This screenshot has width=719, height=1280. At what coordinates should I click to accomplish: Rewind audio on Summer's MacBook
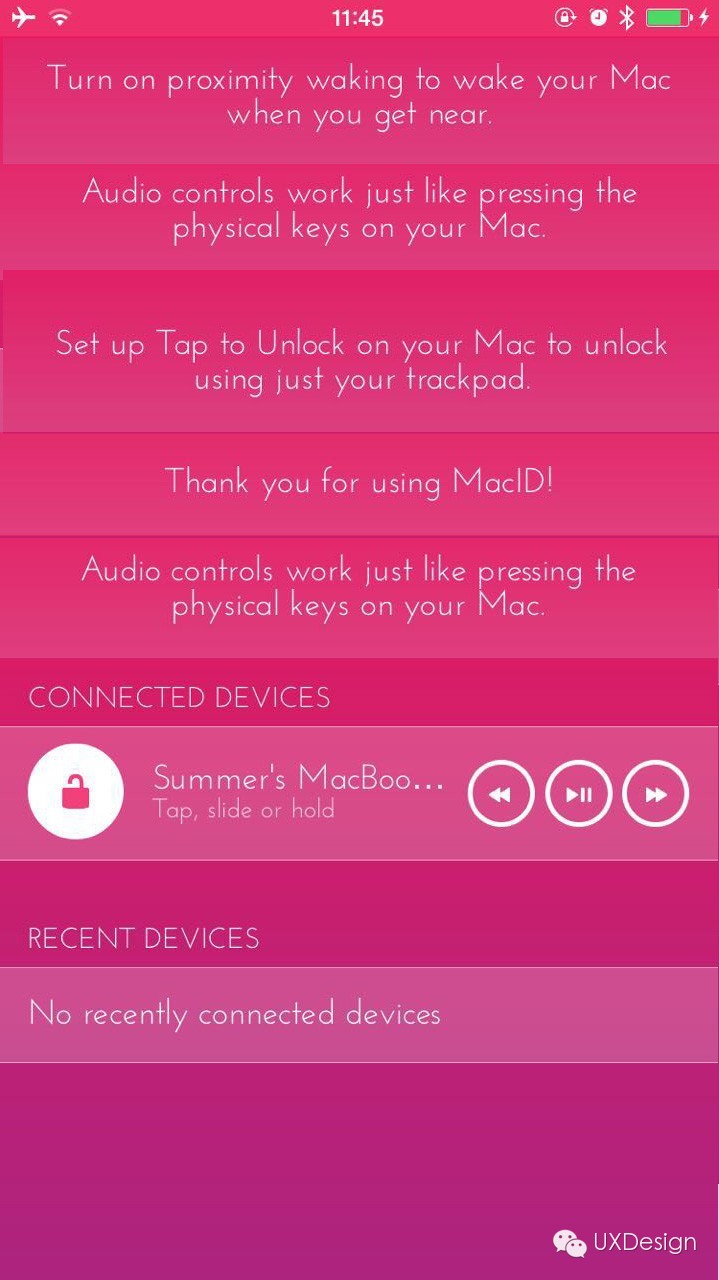pyautogui.click(x=500, y=794)
